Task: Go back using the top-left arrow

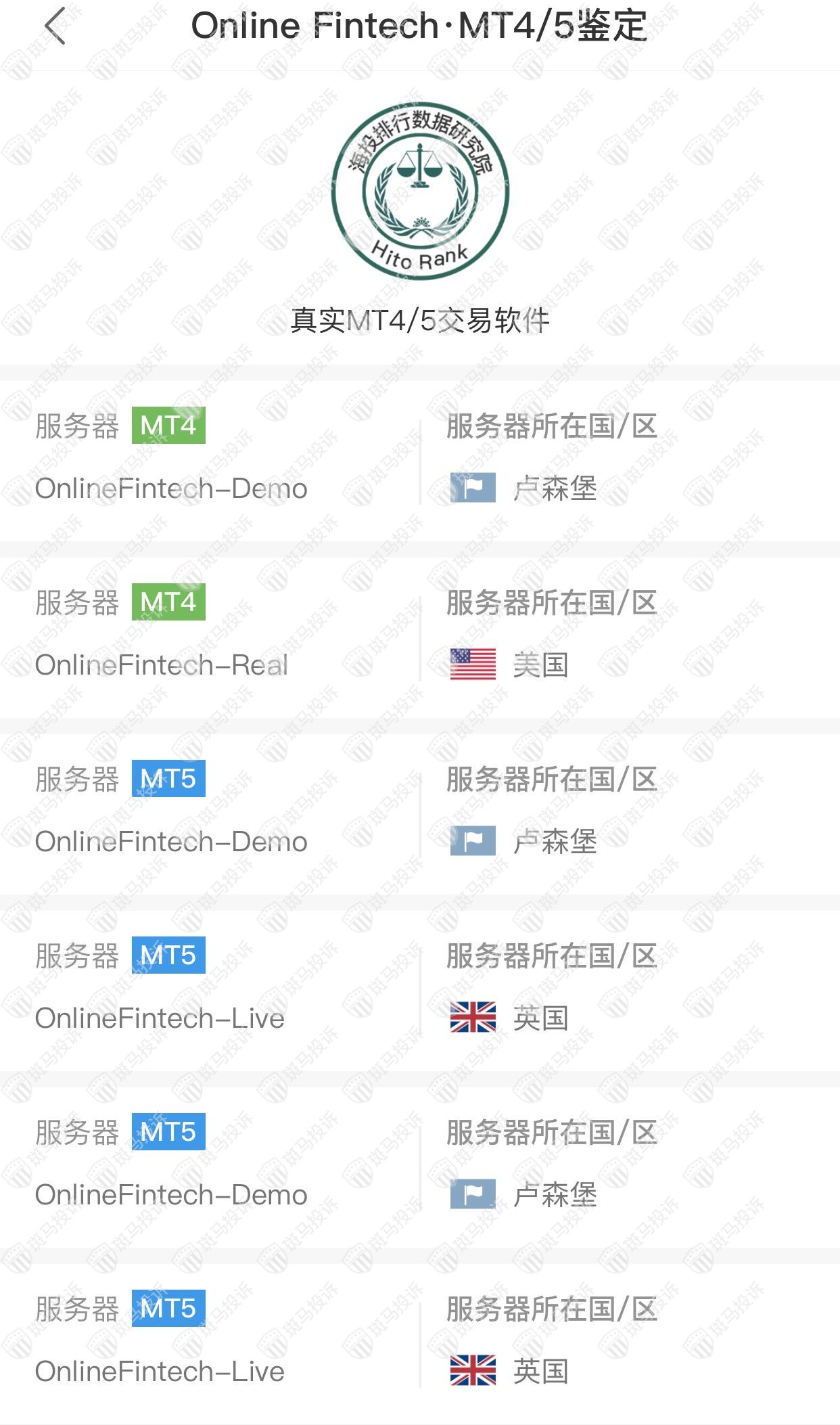Action: pos(55,26)
